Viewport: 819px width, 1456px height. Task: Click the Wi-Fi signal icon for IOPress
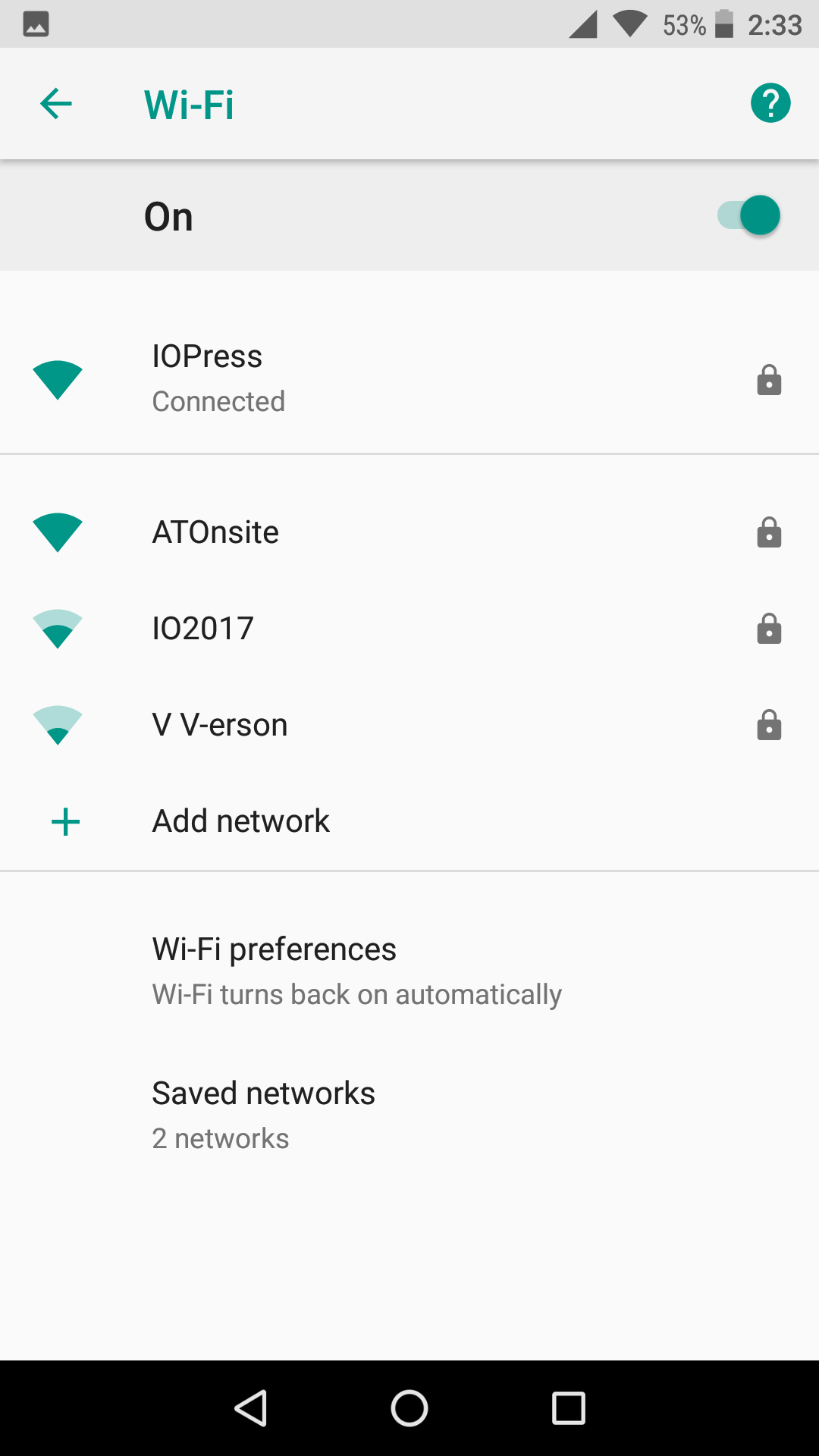coord(57,379)
